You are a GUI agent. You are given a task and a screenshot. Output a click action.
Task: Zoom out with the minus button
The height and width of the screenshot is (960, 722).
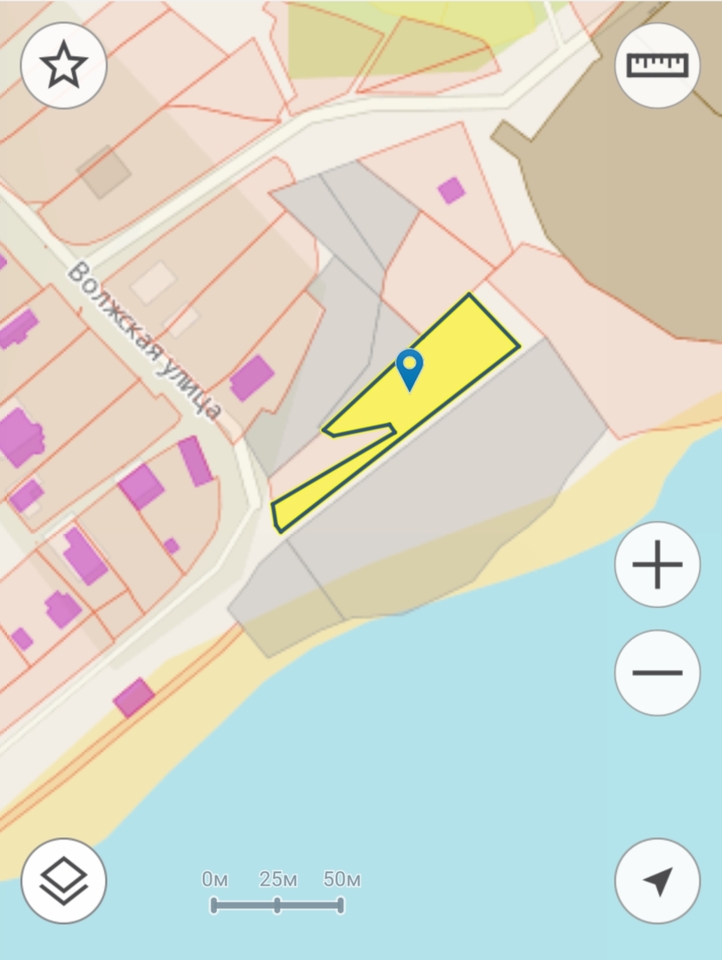(x=657, y=672)
